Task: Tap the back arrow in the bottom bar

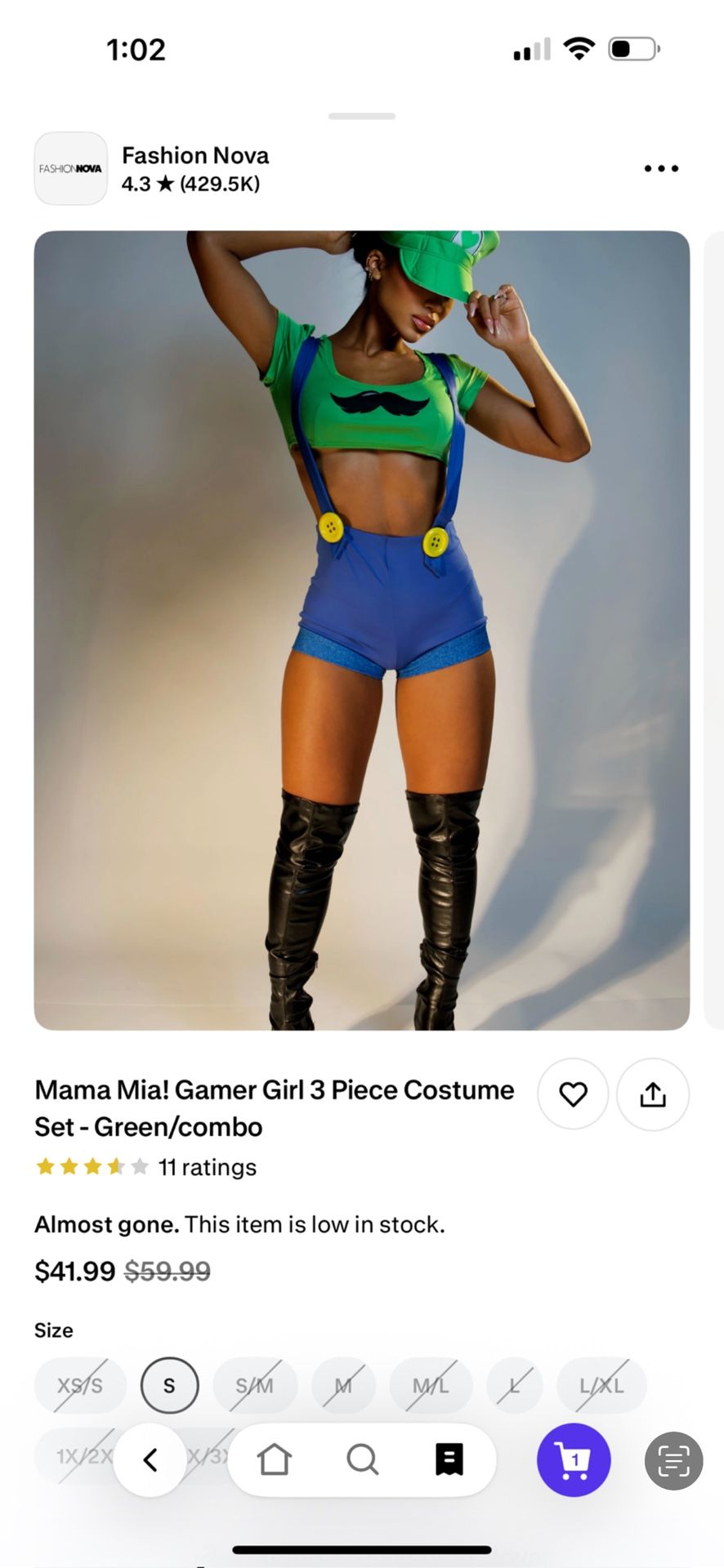Action: [150, 1460]
